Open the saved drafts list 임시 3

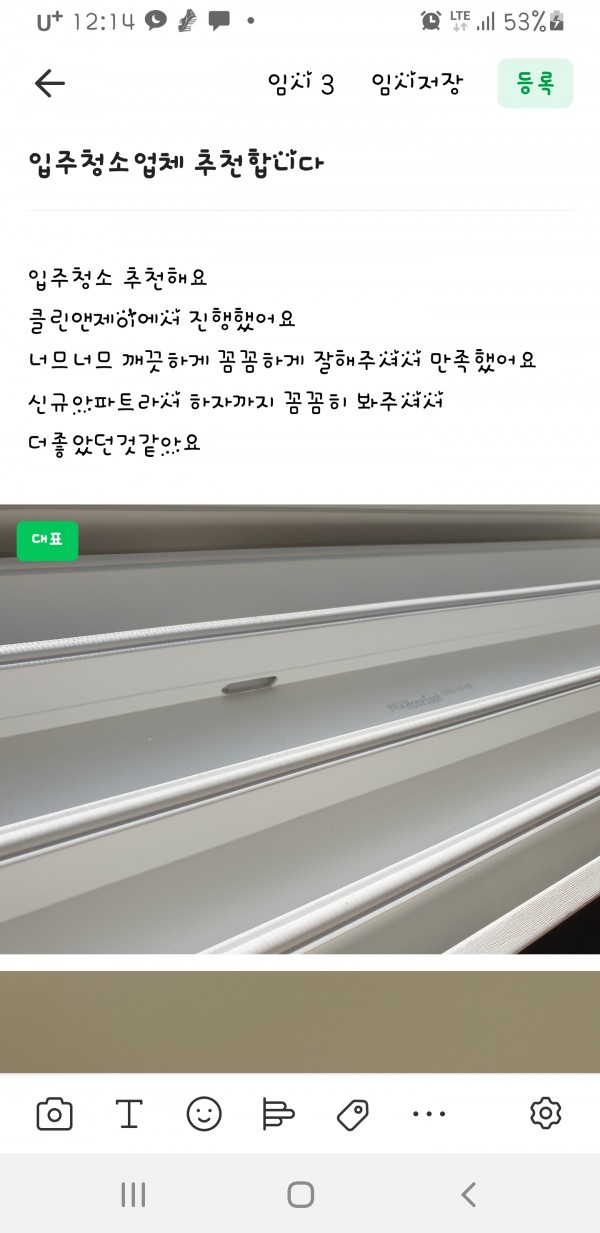pyautogui.click(x=301, y=84)
